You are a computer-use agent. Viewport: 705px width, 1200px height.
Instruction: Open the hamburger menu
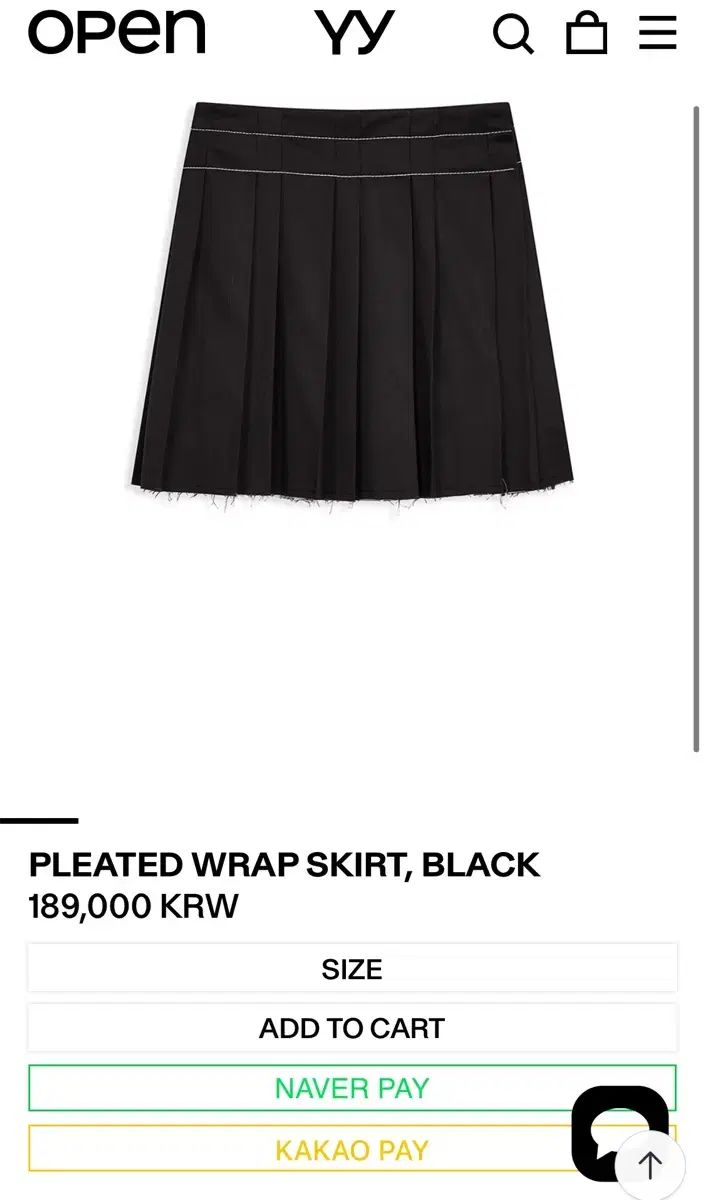[x=658, y=33]
